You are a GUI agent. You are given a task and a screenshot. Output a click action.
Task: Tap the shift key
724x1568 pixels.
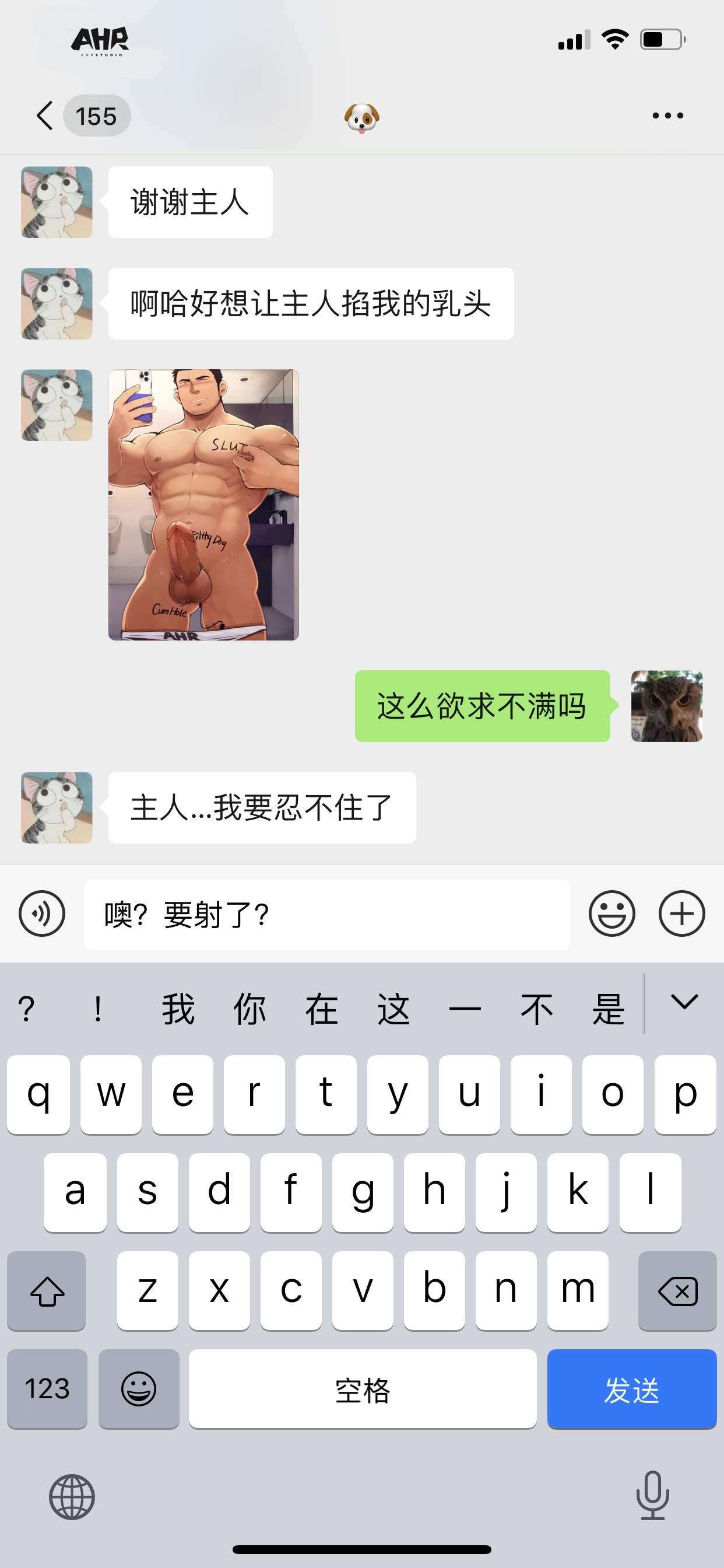pos(47,1291)
